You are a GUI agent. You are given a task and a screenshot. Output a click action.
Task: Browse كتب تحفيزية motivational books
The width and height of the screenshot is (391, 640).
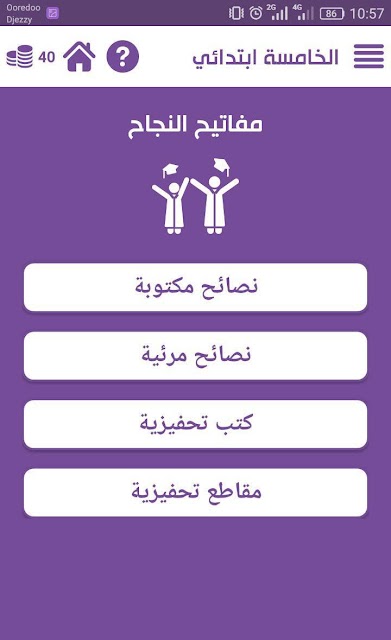click(x=196, y=424)
